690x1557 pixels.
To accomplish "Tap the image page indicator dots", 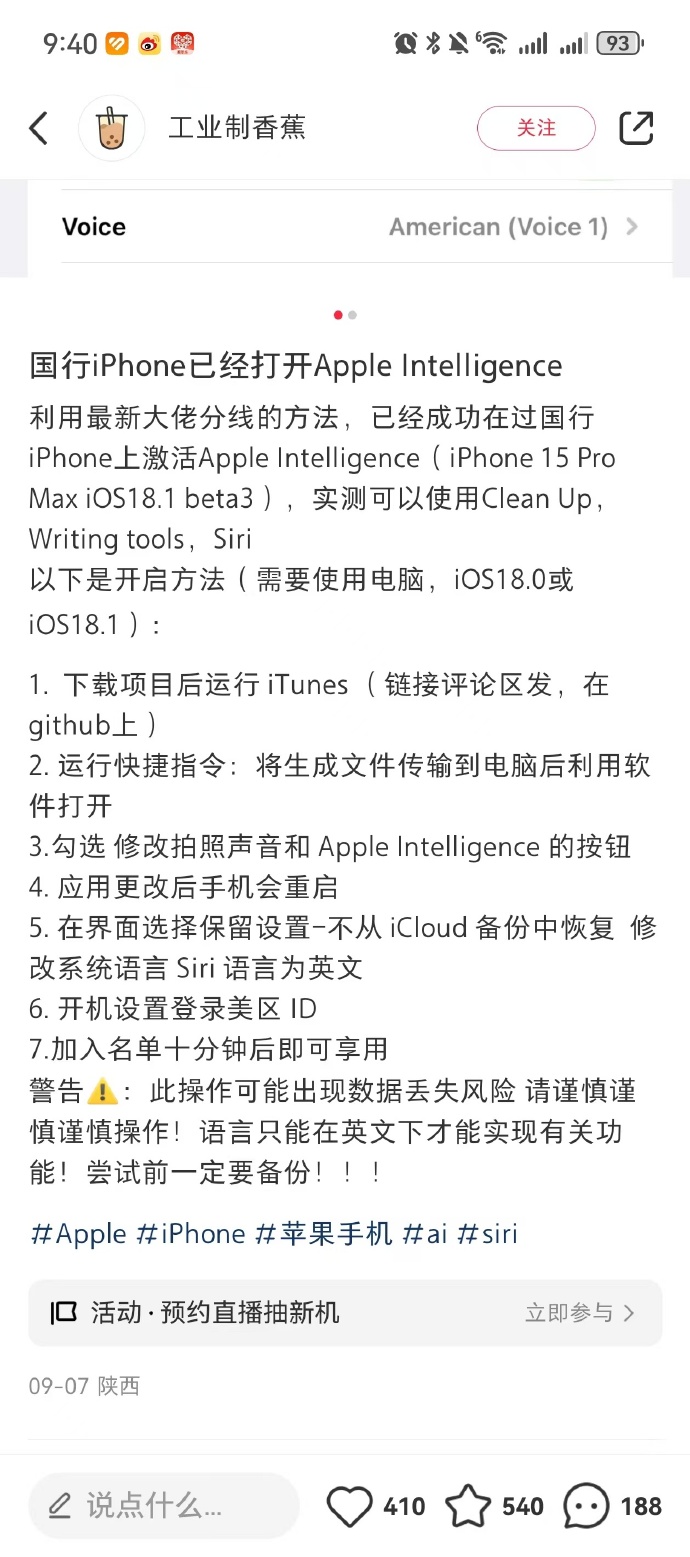I will pyautogui.click(x=345, y=315).
